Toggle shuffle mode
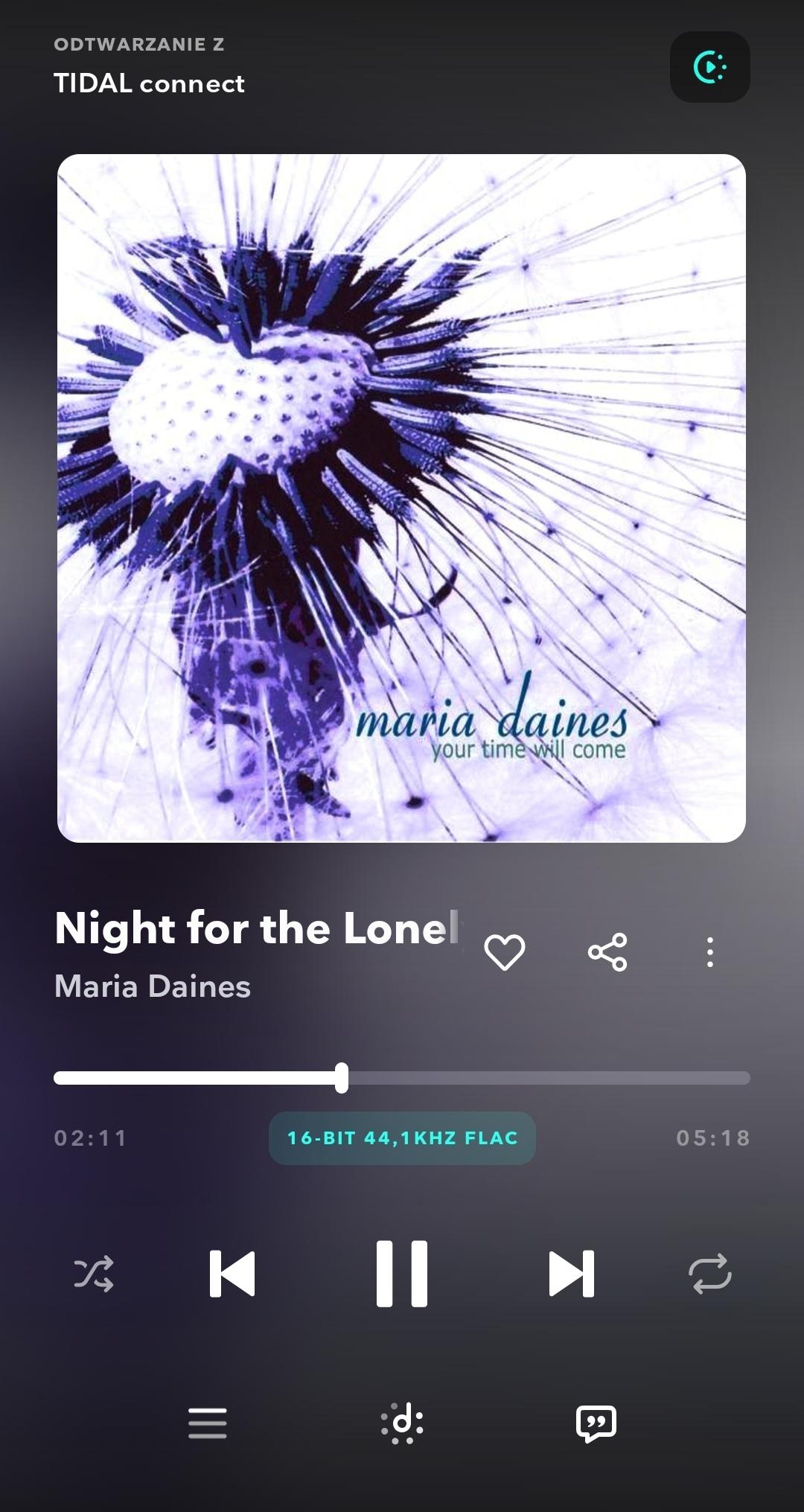The image size is (804, 1512). point(94,1274)
